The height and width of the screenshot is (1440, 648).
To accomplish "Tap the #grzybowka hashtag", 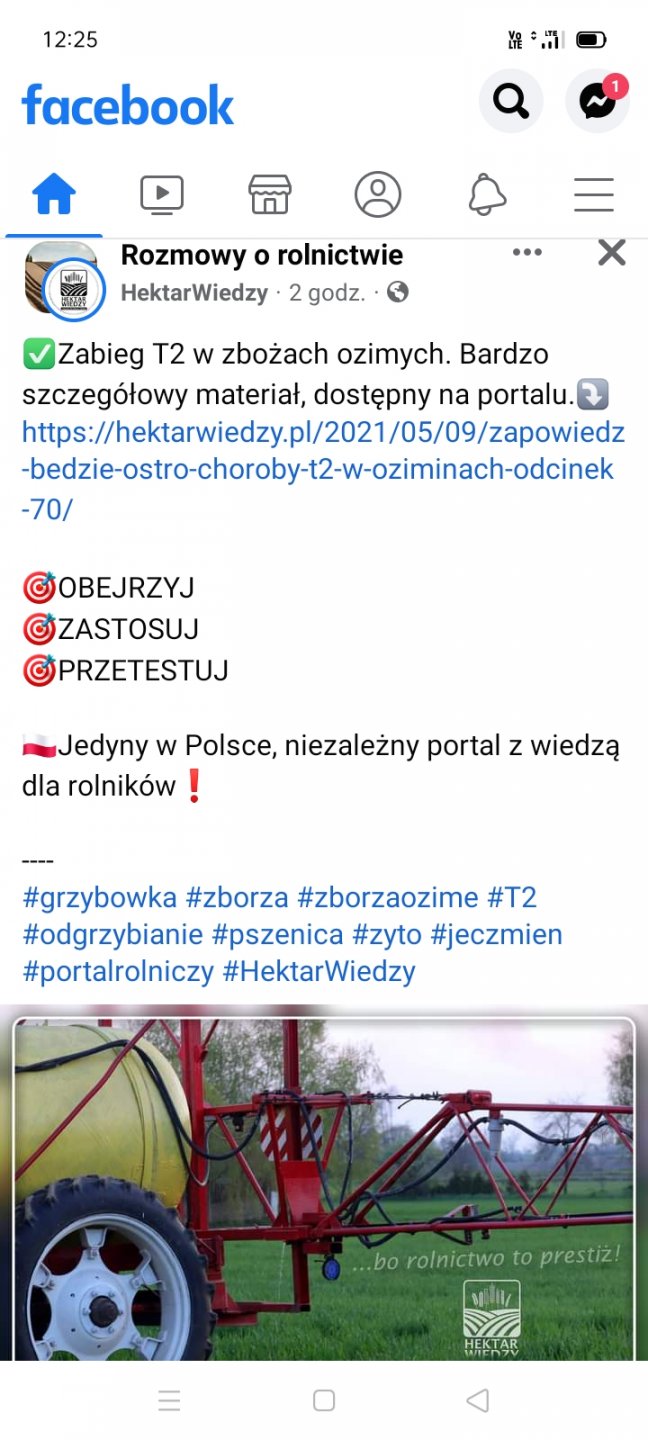I will tap(99, 897).
